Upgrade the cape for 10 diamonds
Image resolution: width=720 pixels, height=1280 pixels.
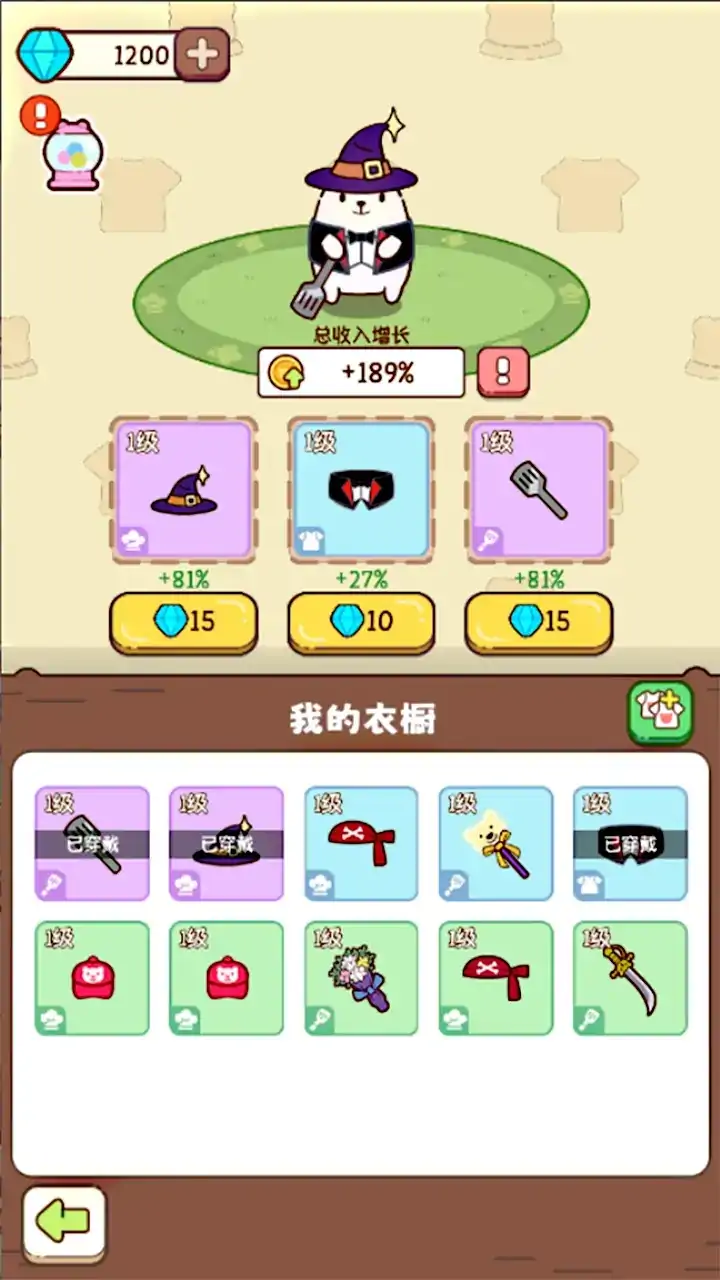pos(361,621)
